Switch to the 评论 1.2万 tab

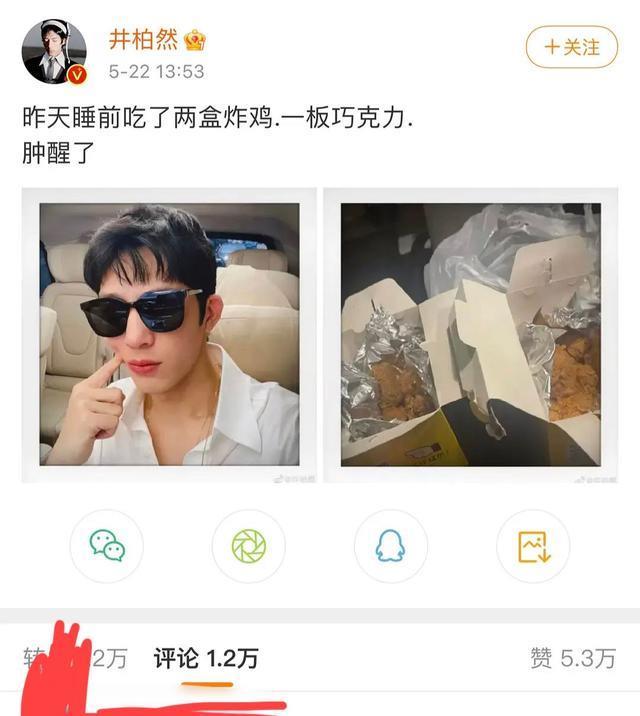click(x=206, y=658)
